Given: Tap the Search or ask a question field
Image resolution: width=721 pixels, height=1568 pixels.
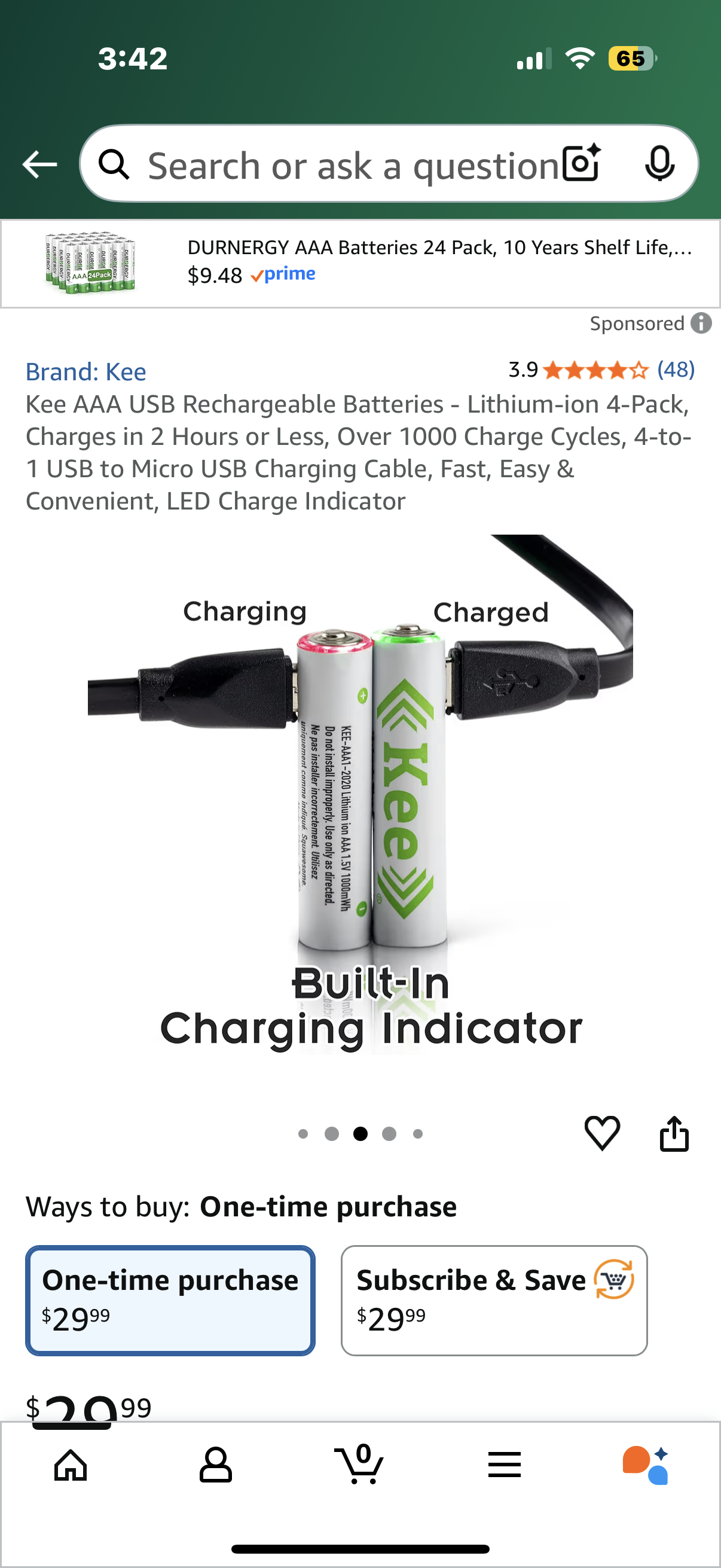Looking at the screenshot, I should [x=341, y=164].
